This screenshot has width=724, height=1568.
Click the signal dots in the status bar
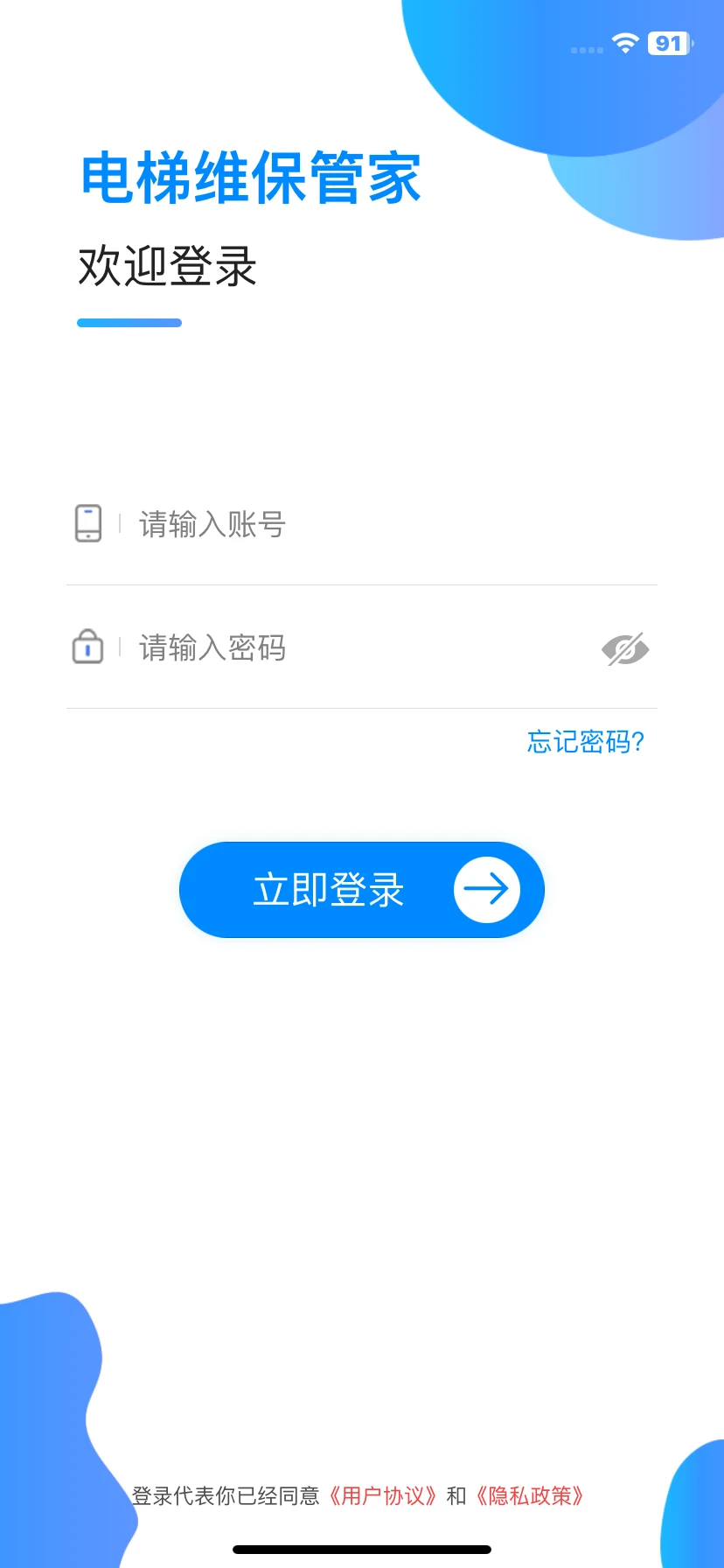click(585, 50)
